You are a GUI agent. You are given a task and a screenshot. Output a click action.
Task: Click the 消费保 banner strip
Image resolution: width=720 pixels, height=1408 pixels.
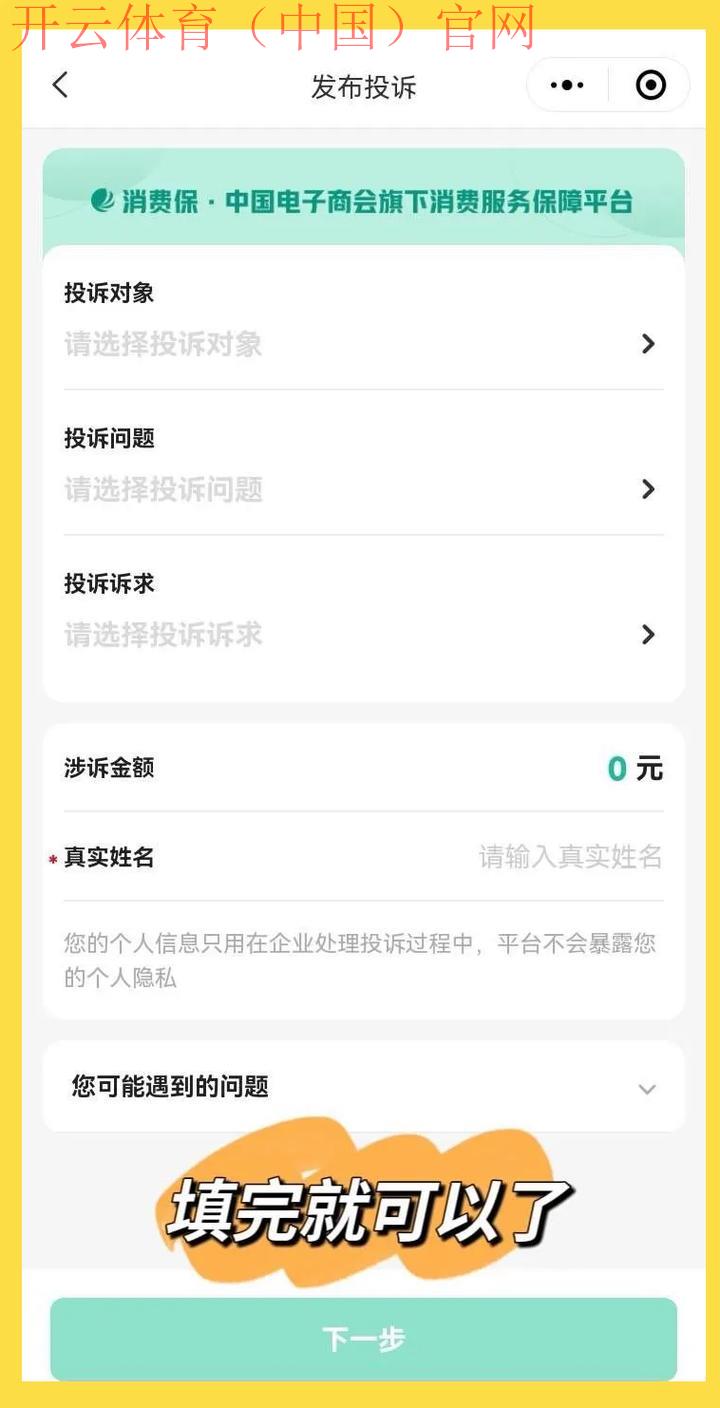(363, 200)
